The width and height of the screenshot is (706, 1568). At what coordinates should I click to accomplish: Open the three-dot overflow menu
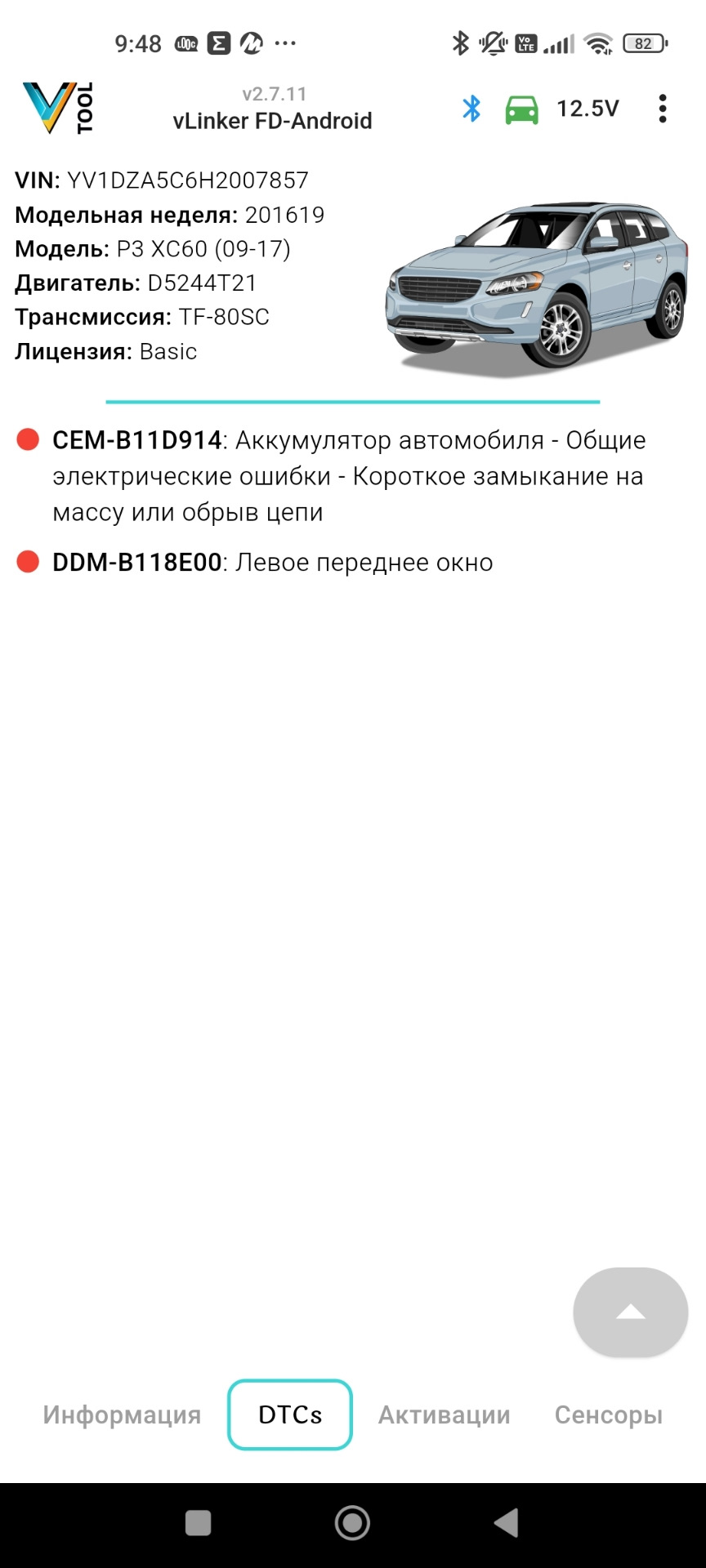(x=662, y=109)
